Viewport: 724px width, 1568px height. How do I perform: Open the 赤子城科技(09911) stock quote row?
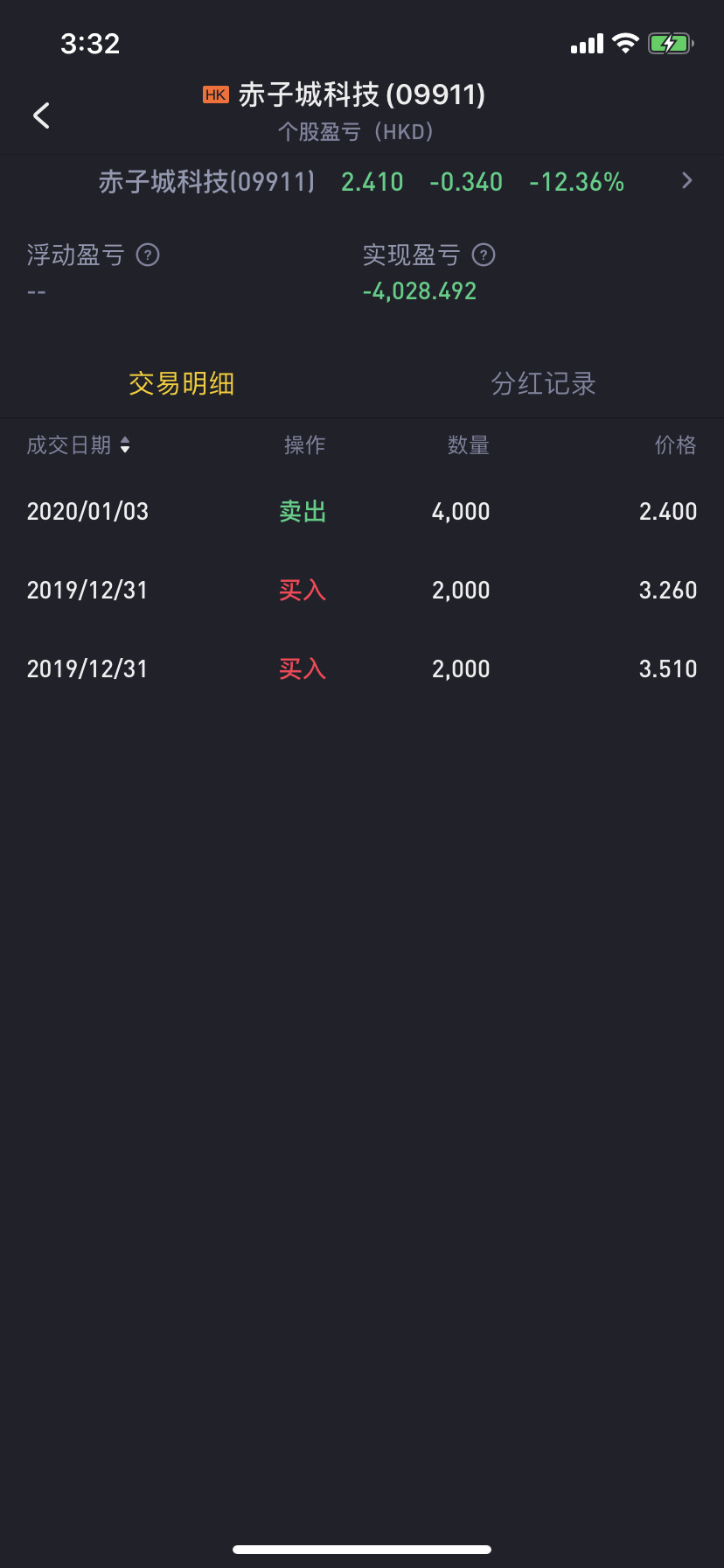362,181
